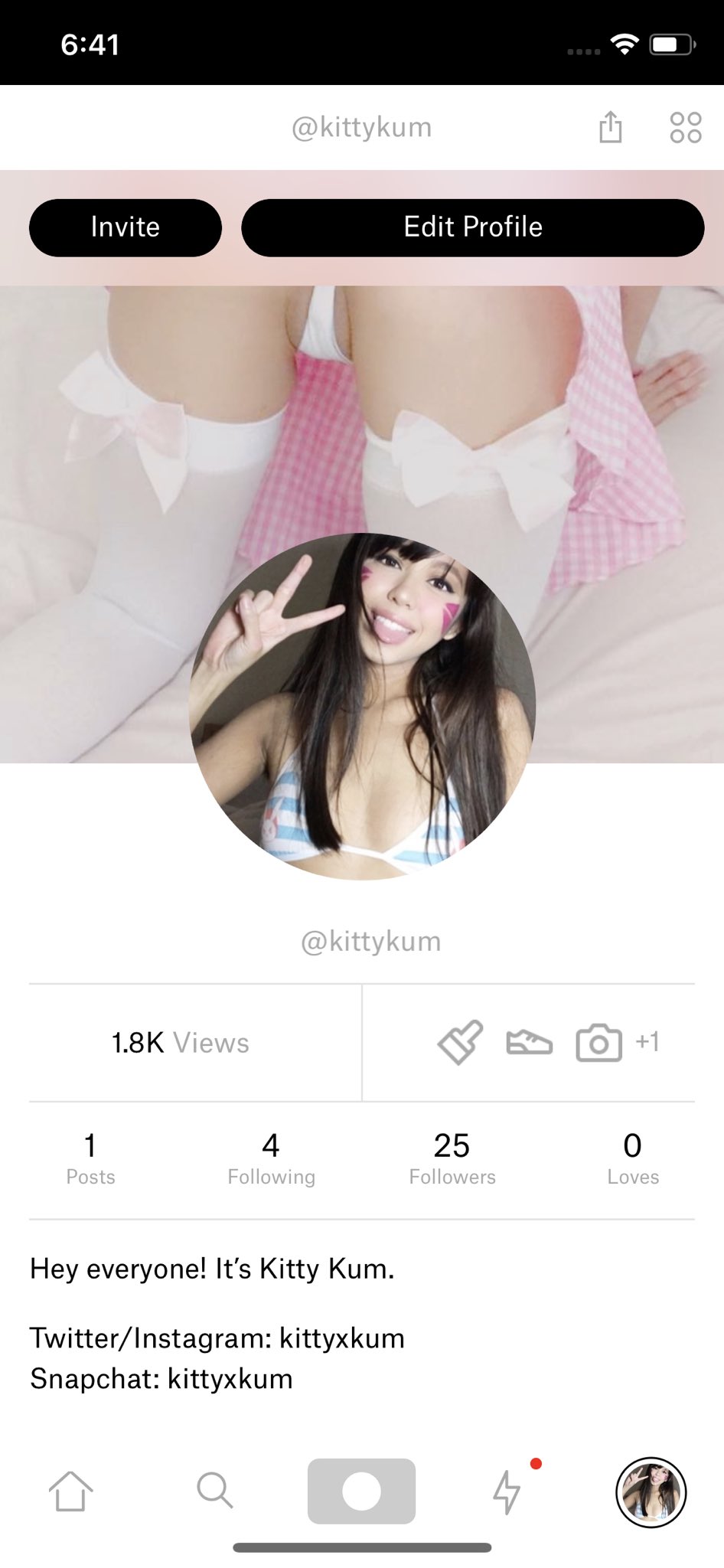Viewport: 724px width, 1568px height.
Task: View the 1.8K Views stats
Action: 181,1043
